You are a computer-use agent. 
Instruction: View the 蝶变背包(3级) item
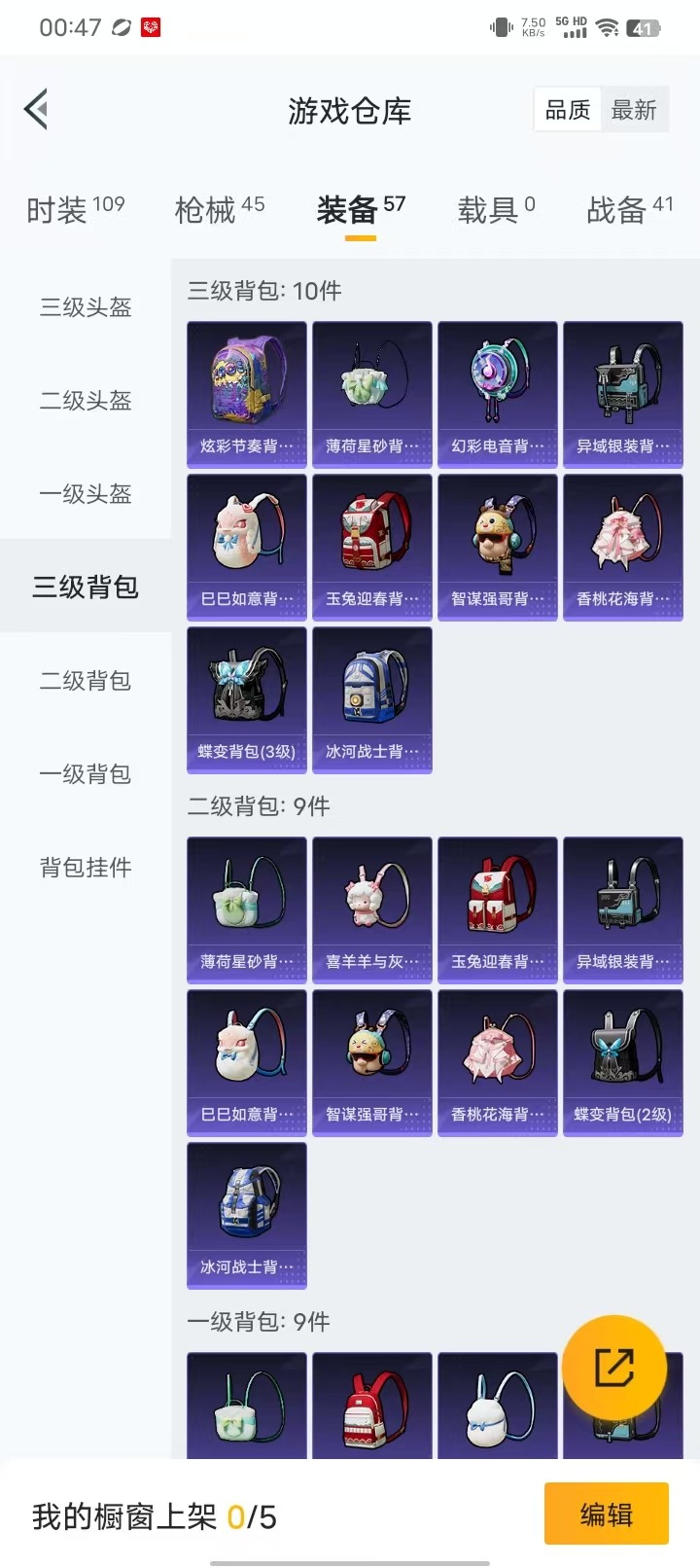click(247, 700)
